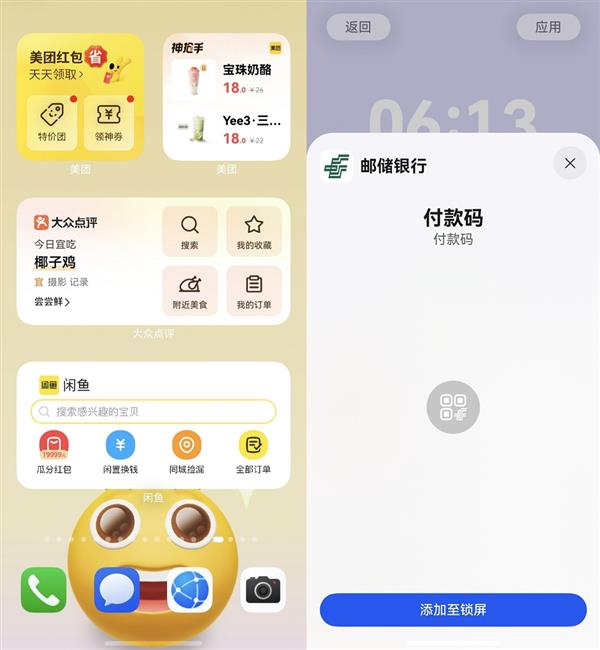Open 闲置换钱 in the 闲鱼 widget
Viewport: 600px width, 650px height.
(120, 452)
